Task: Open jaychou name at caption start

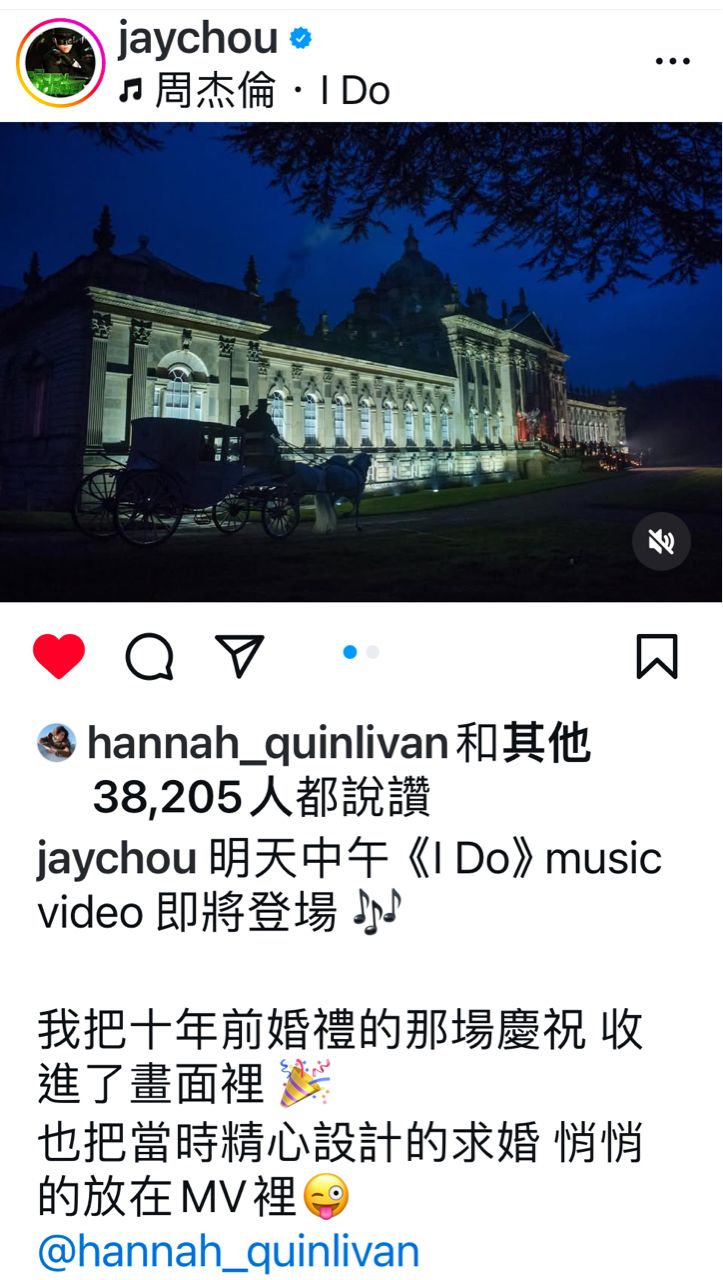Action: click(116, 859)
